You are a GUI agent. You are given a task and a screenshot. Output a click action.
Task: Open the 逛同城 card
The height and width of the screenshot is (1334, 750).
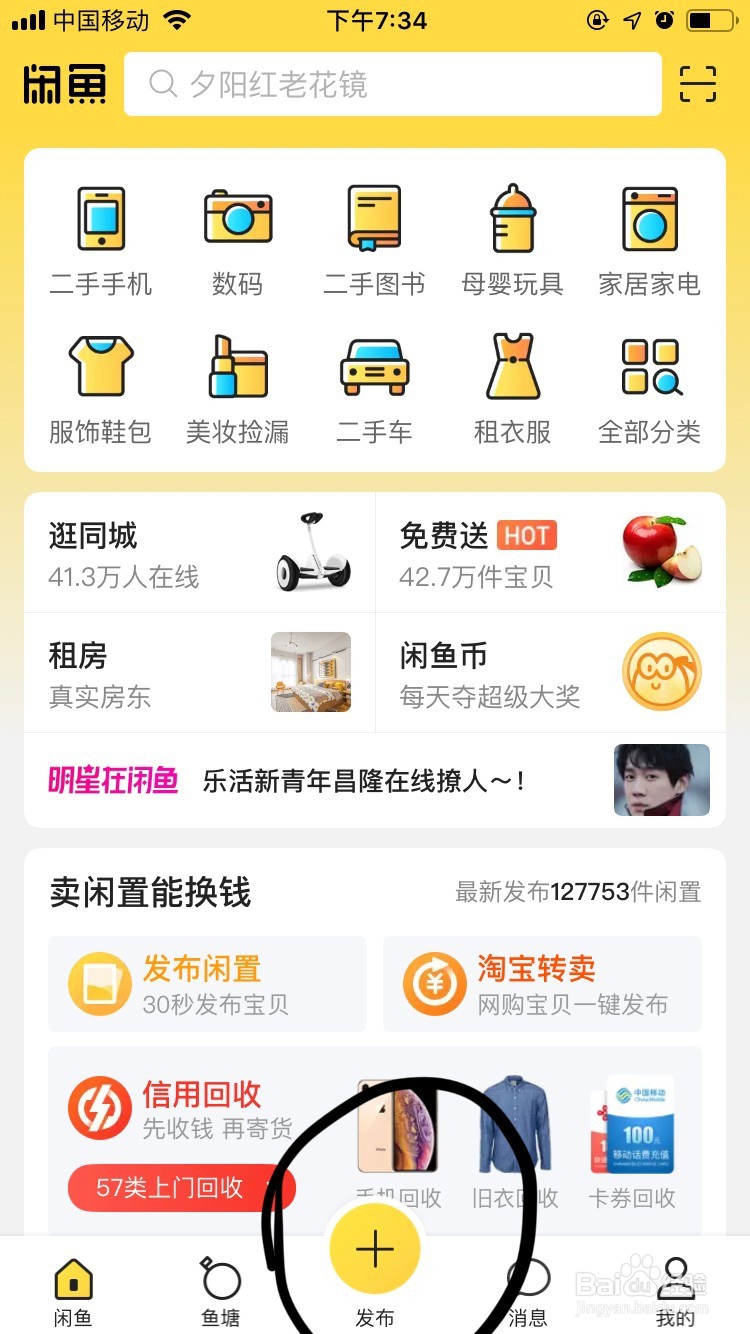[200, 553]
